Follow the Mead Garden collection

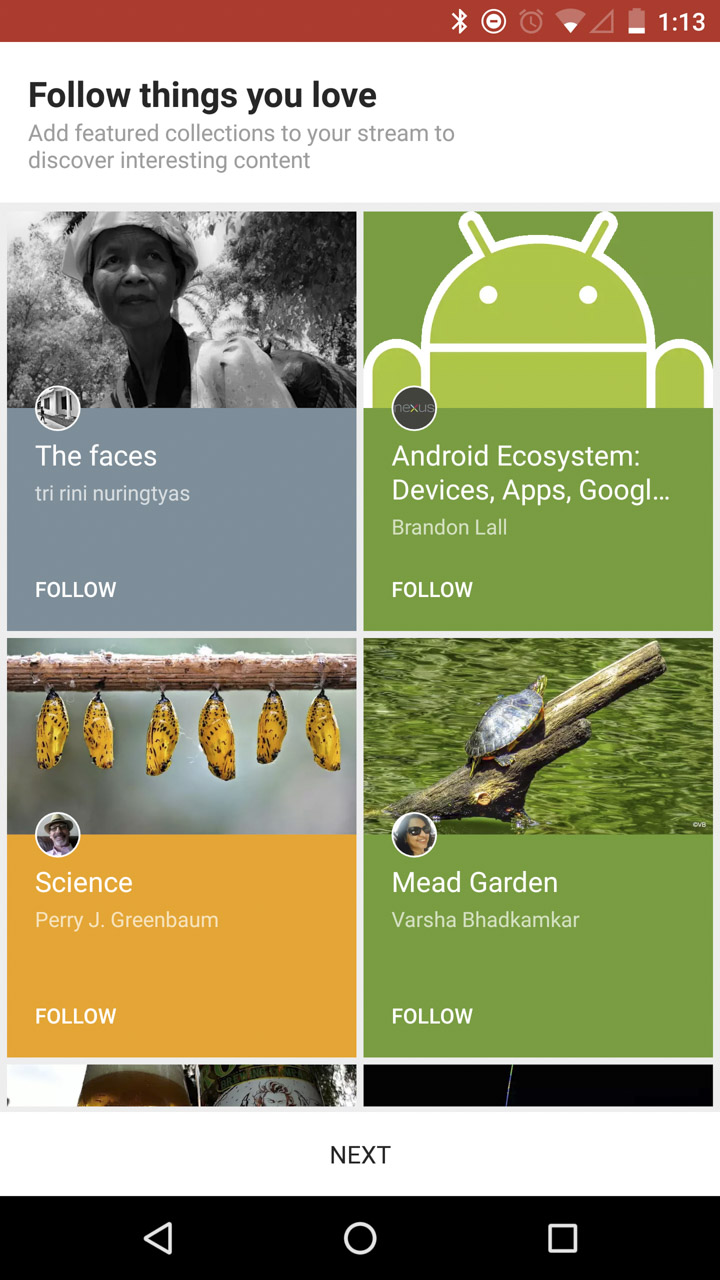[x=432, y=1016]
